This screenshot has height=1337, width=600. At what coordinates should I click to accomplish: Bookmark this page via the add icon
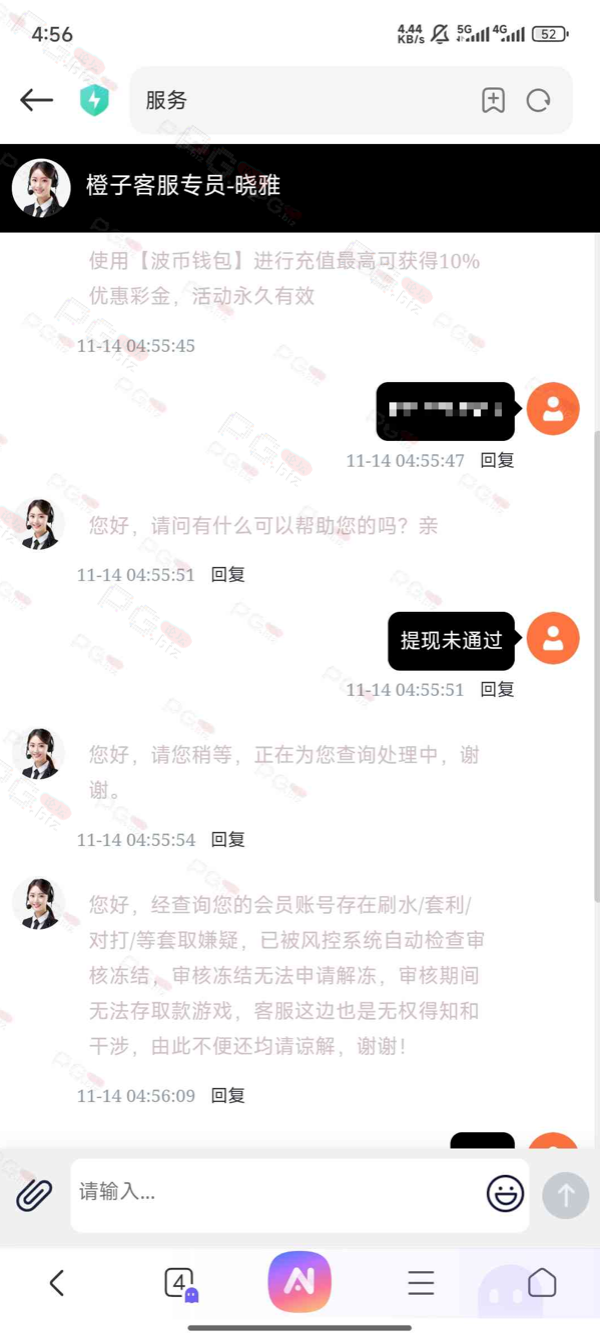pyautogui.click(x=493, y=100)
